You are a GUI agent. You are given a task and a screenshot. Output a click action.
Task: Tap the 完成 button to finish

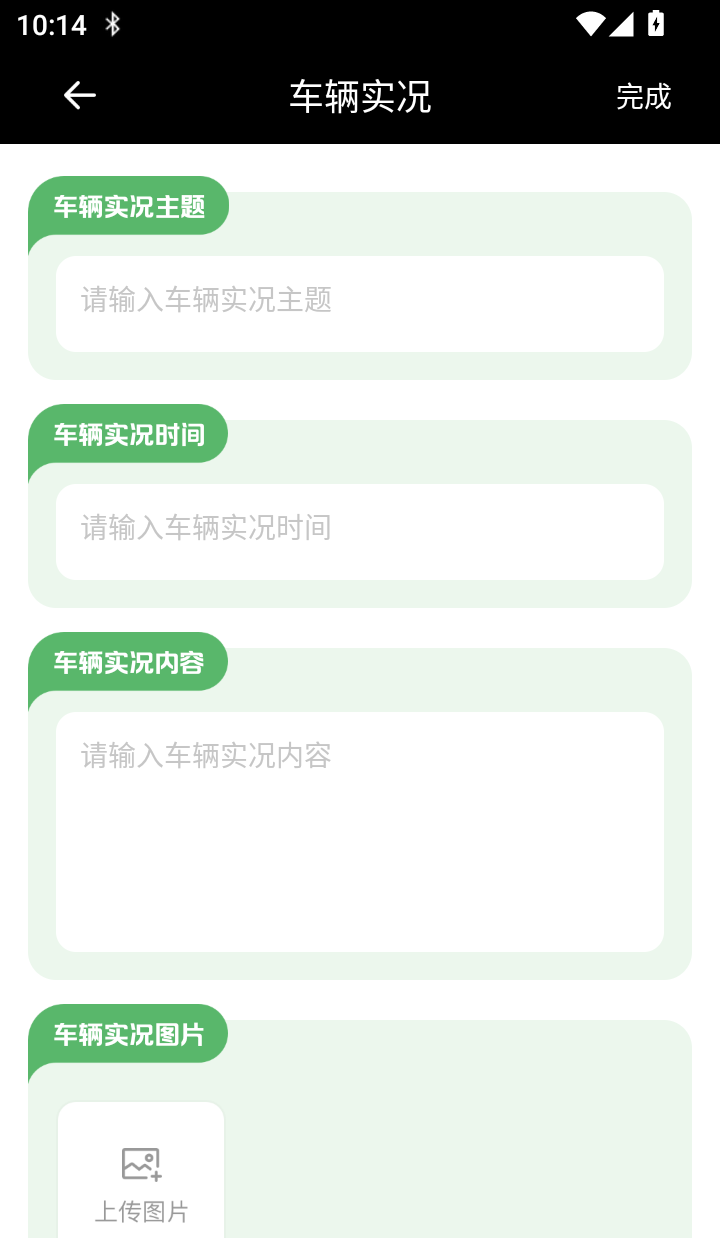(x=644, y=96)
